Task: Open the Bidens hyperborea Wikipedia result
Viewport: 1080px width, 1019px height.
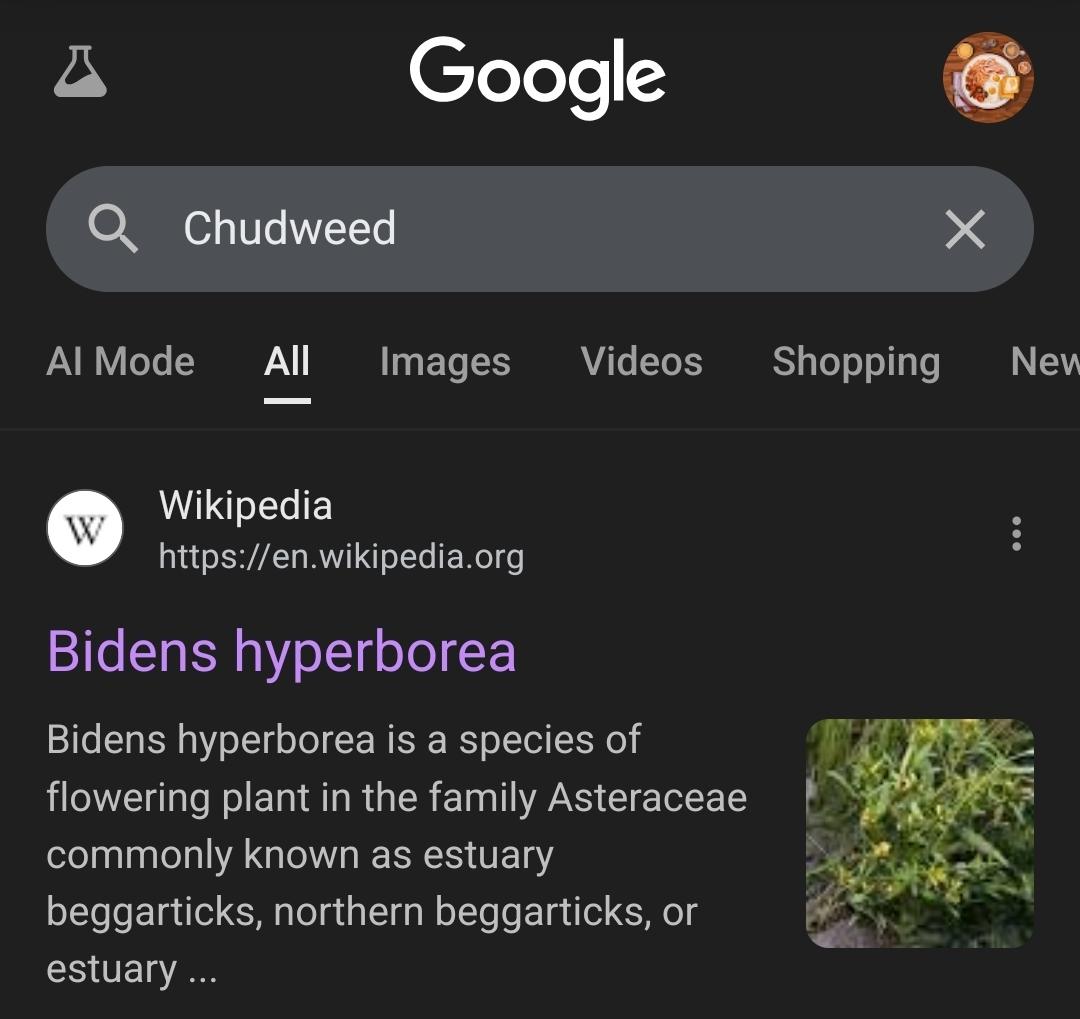Action: (x=282, y=651)
